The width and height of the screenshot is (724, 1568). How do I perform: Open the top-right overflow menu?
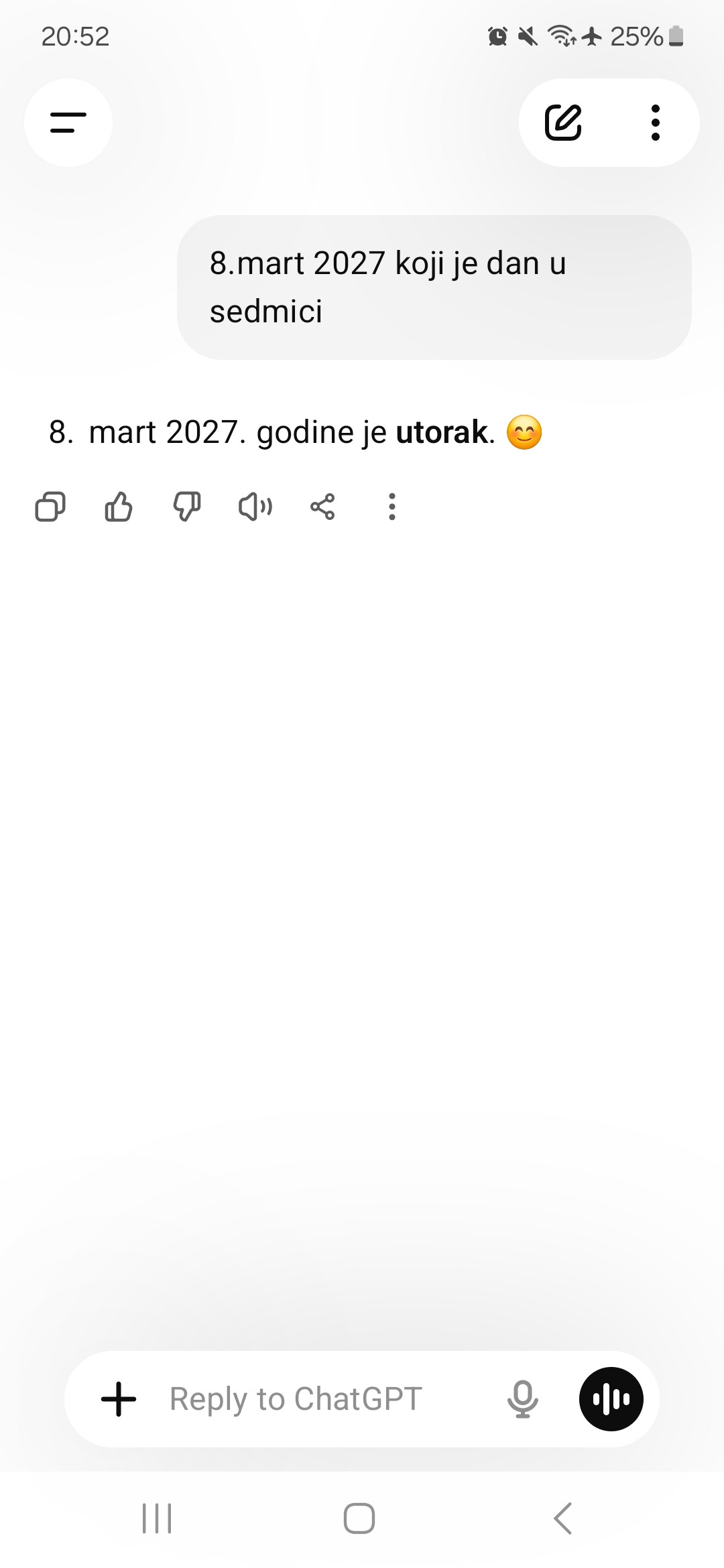[656, 123]
